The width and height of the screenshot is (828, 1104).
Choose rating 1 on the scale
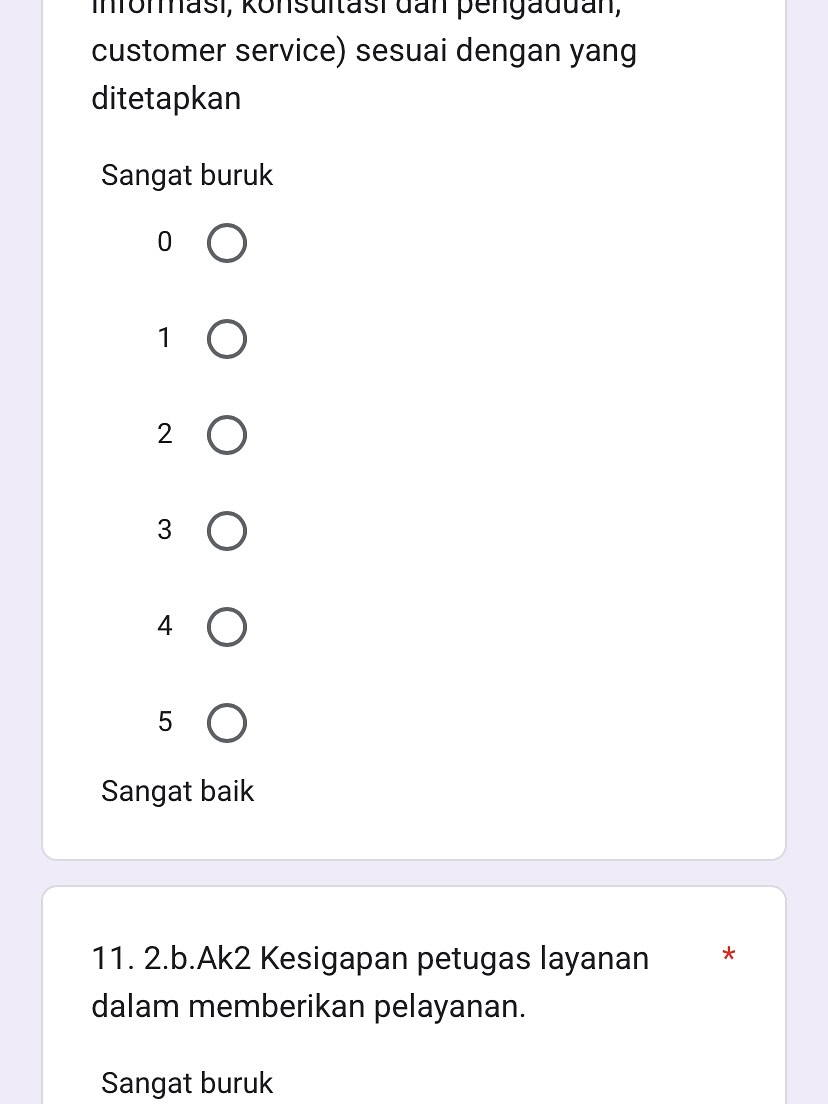[227, 340]
